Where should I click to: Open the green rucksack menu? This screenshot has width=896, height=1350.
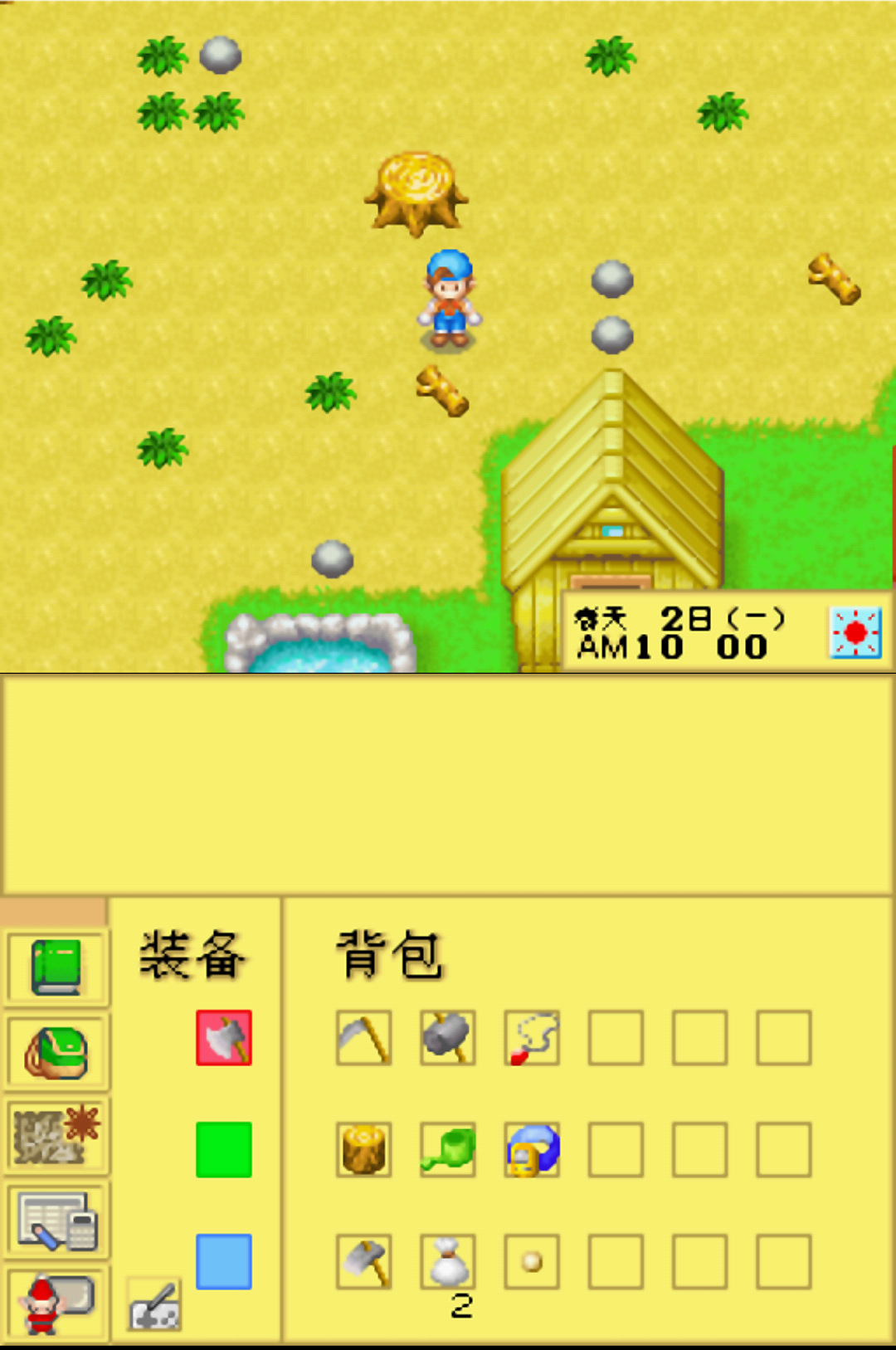(x=56, y=1052)
